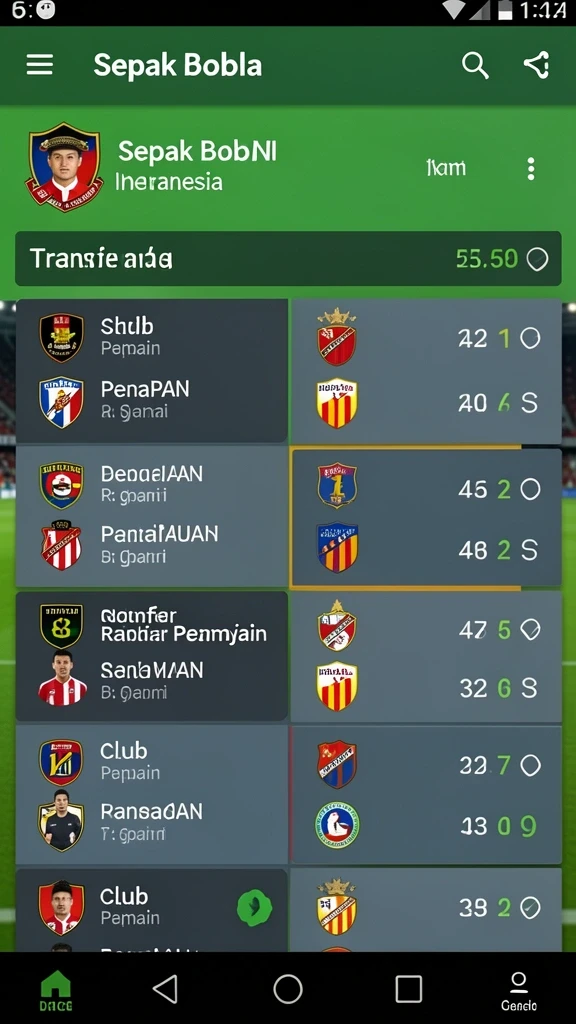Go back with the system back button
576x1024 pixels.
[165, 989]
